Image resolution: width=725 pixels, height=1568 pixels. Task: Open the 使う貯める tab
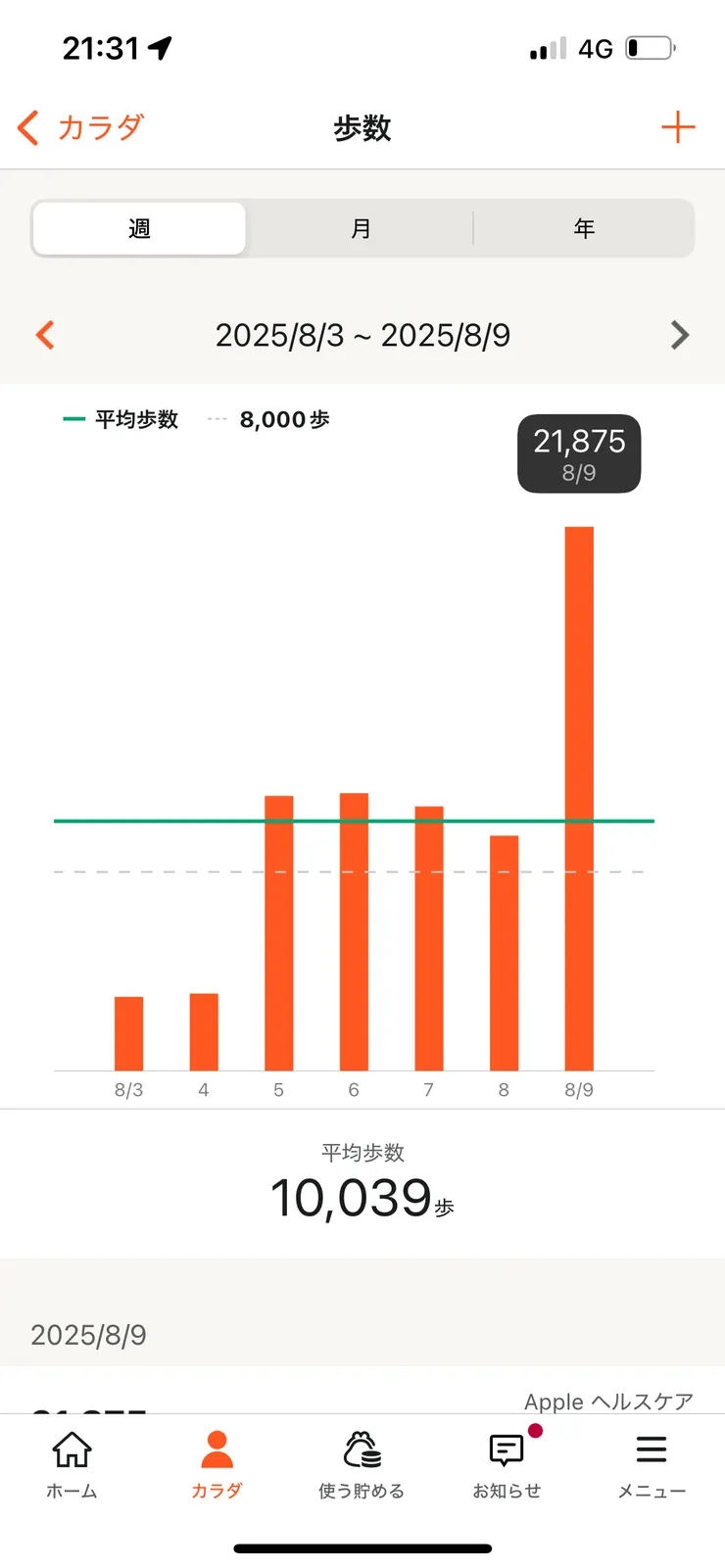tap(362, 1464)
